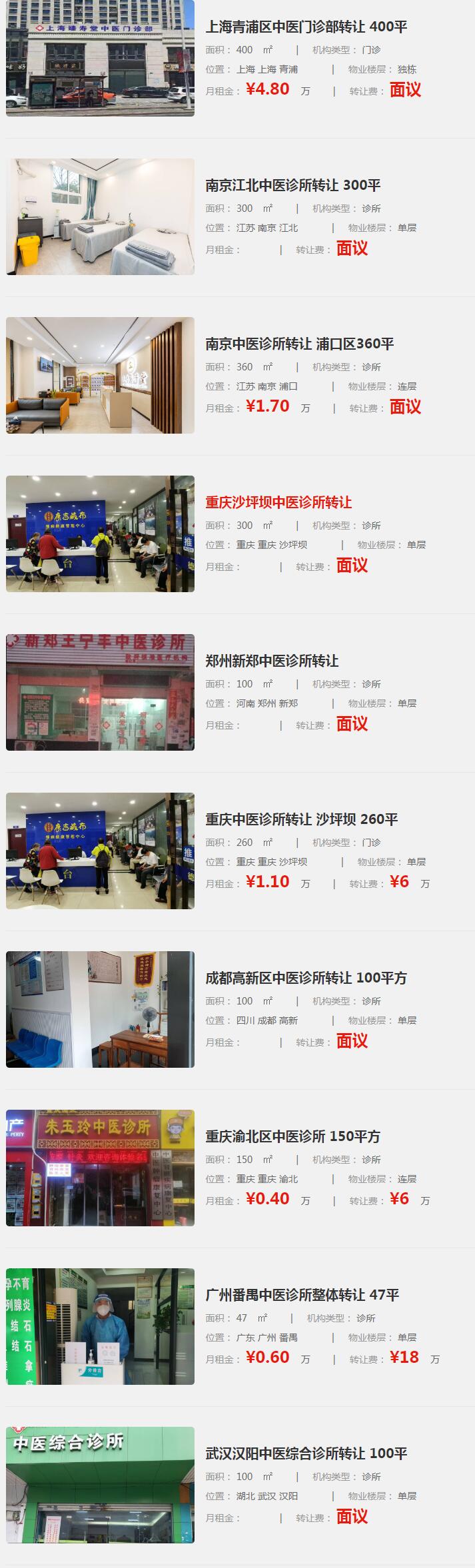View listing 广州番禺中医诊所整体转让 47平
The height and width of the screenshot is (1568, 475).
point(302,1295)
